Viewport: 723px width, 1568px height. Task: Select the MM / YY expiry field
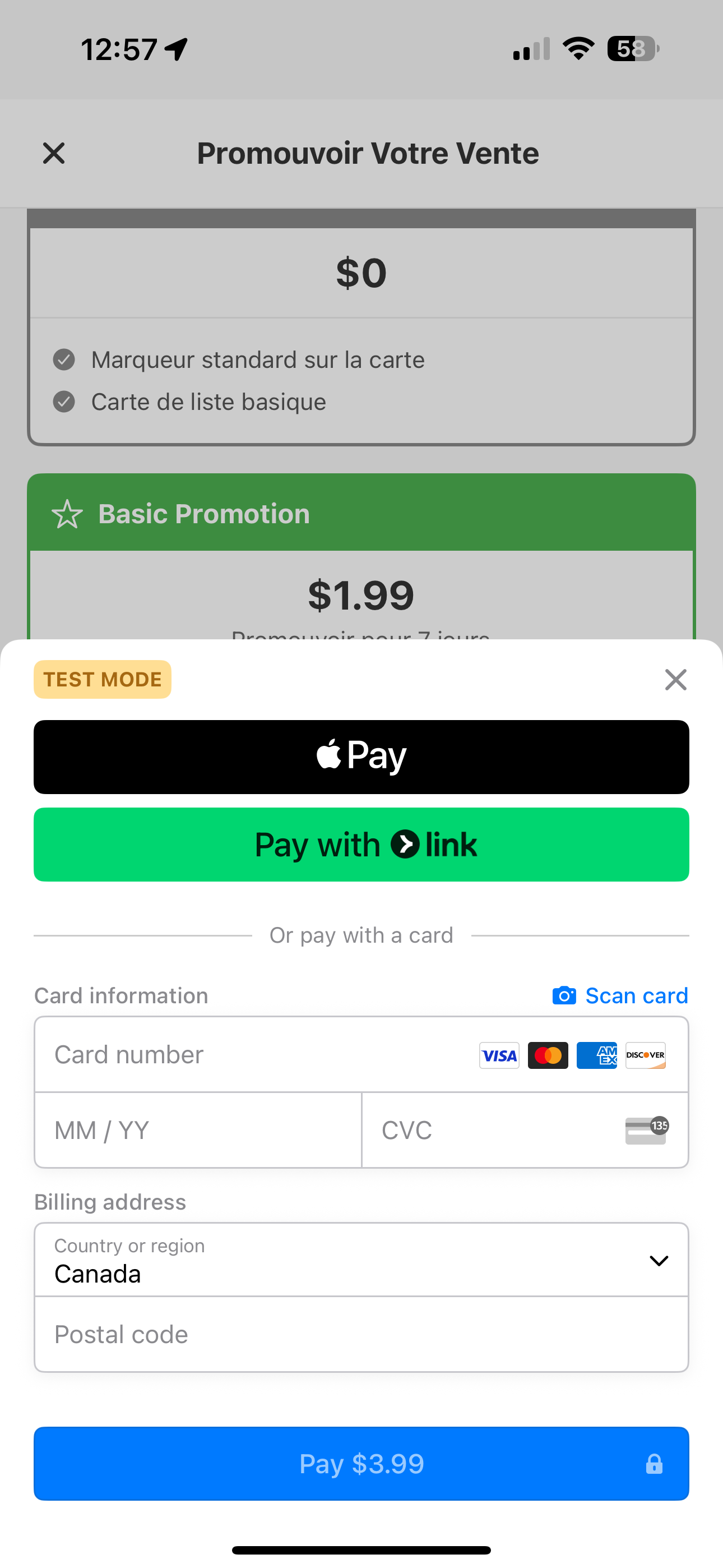pyautogui.click(x=198, y=1131)
